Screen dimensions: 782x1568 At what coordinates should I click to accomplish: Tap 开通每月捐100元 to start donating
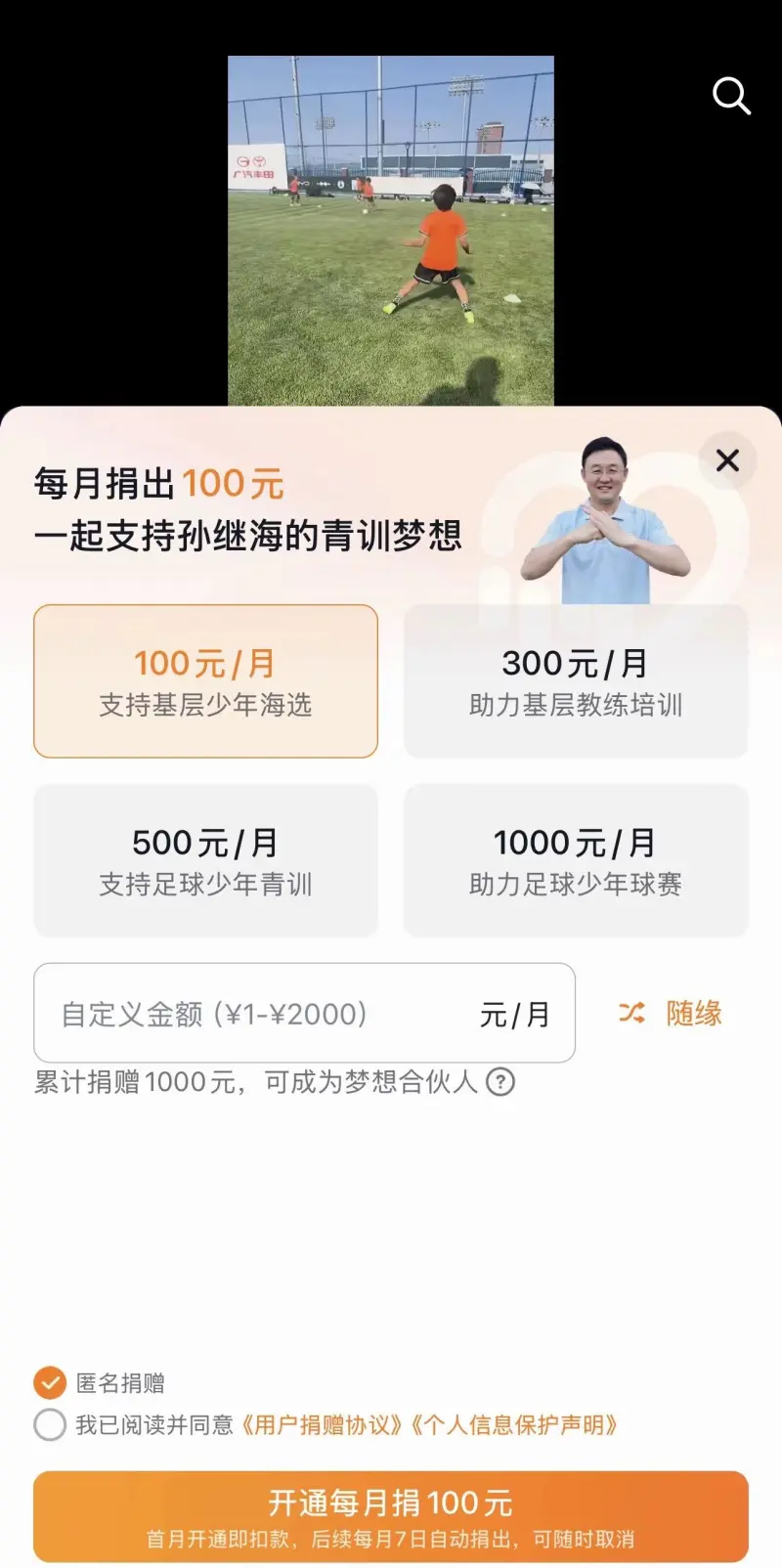391,1516
